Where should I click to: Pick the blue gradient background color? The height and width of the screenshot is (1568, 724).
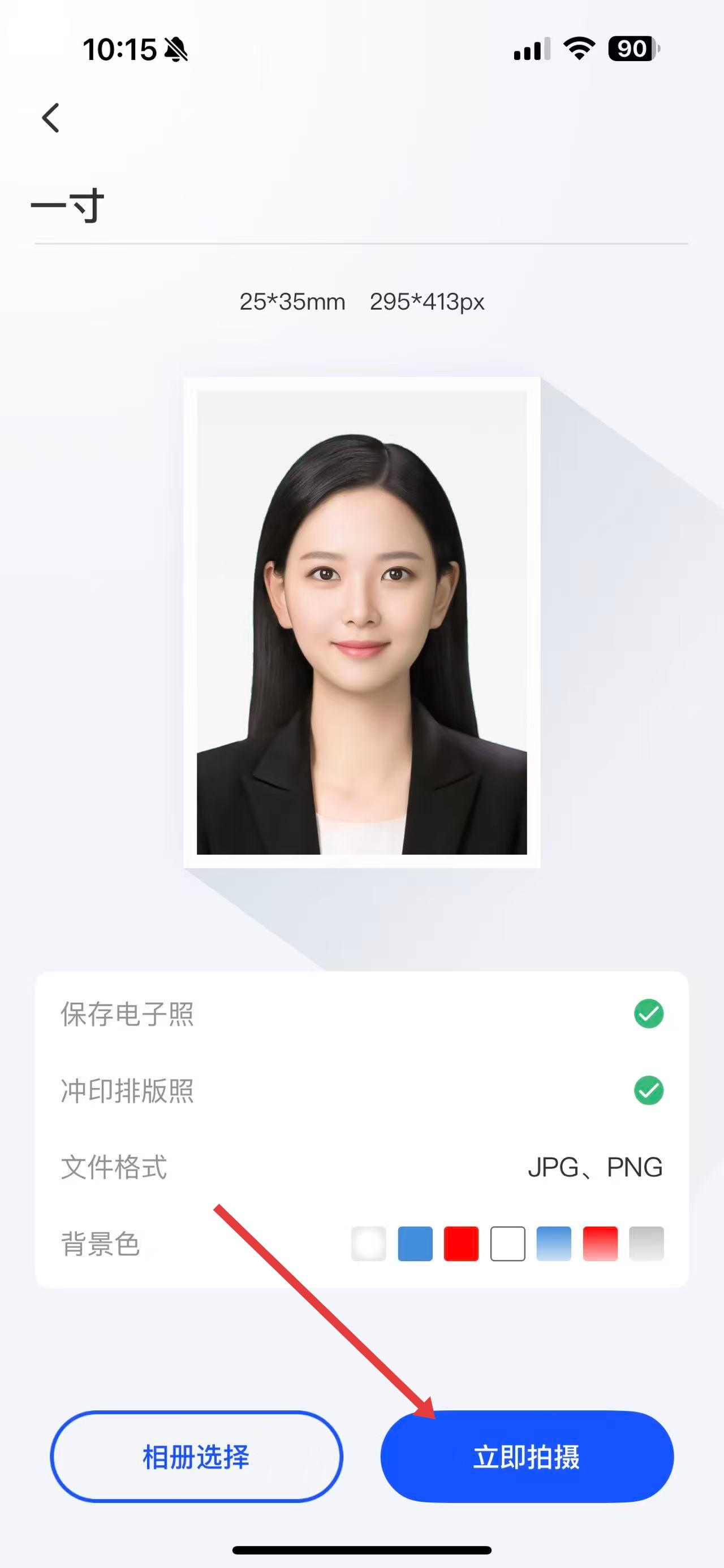click(554, 1244)
